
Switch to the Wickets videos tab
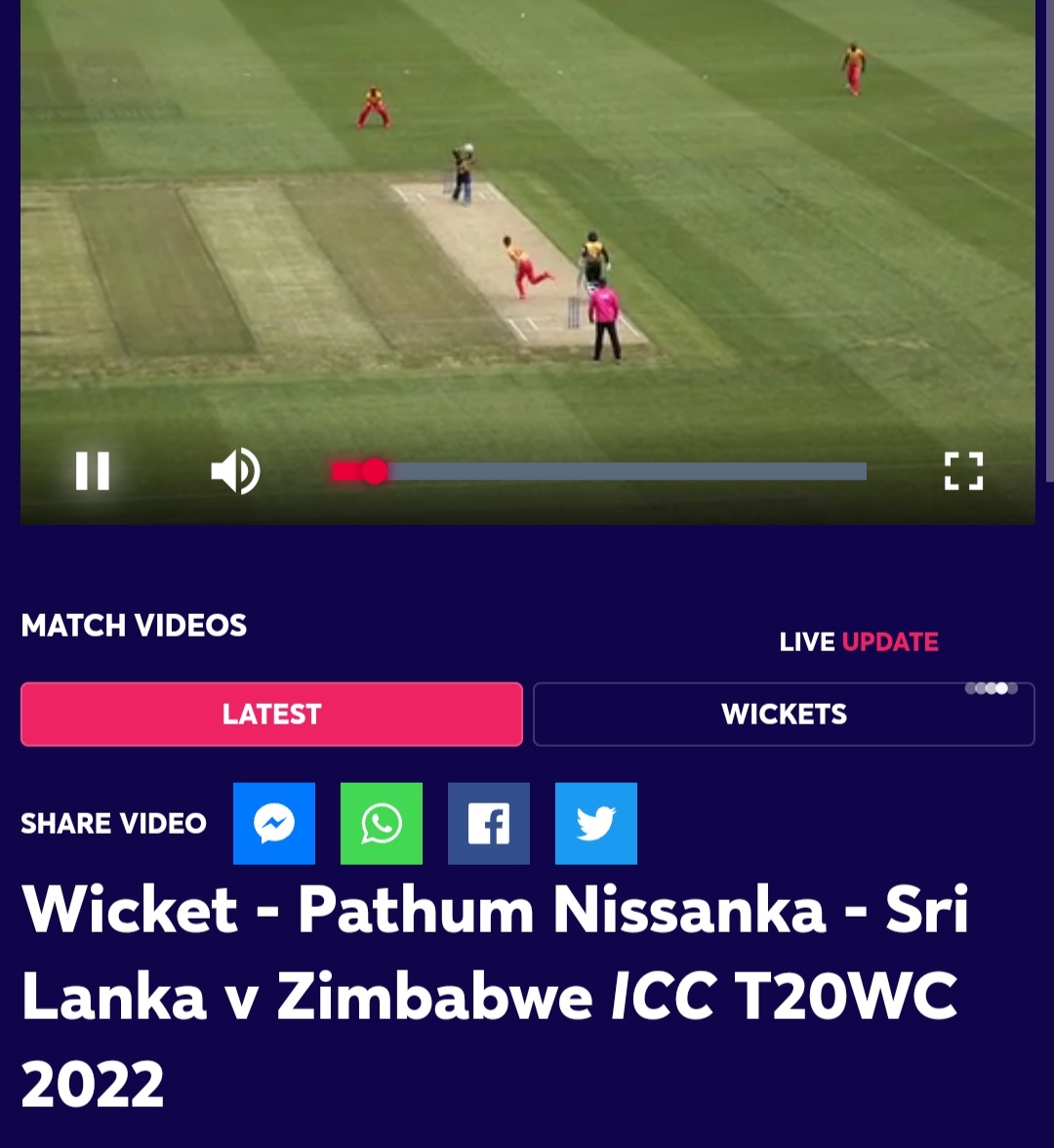click(784, 715)
